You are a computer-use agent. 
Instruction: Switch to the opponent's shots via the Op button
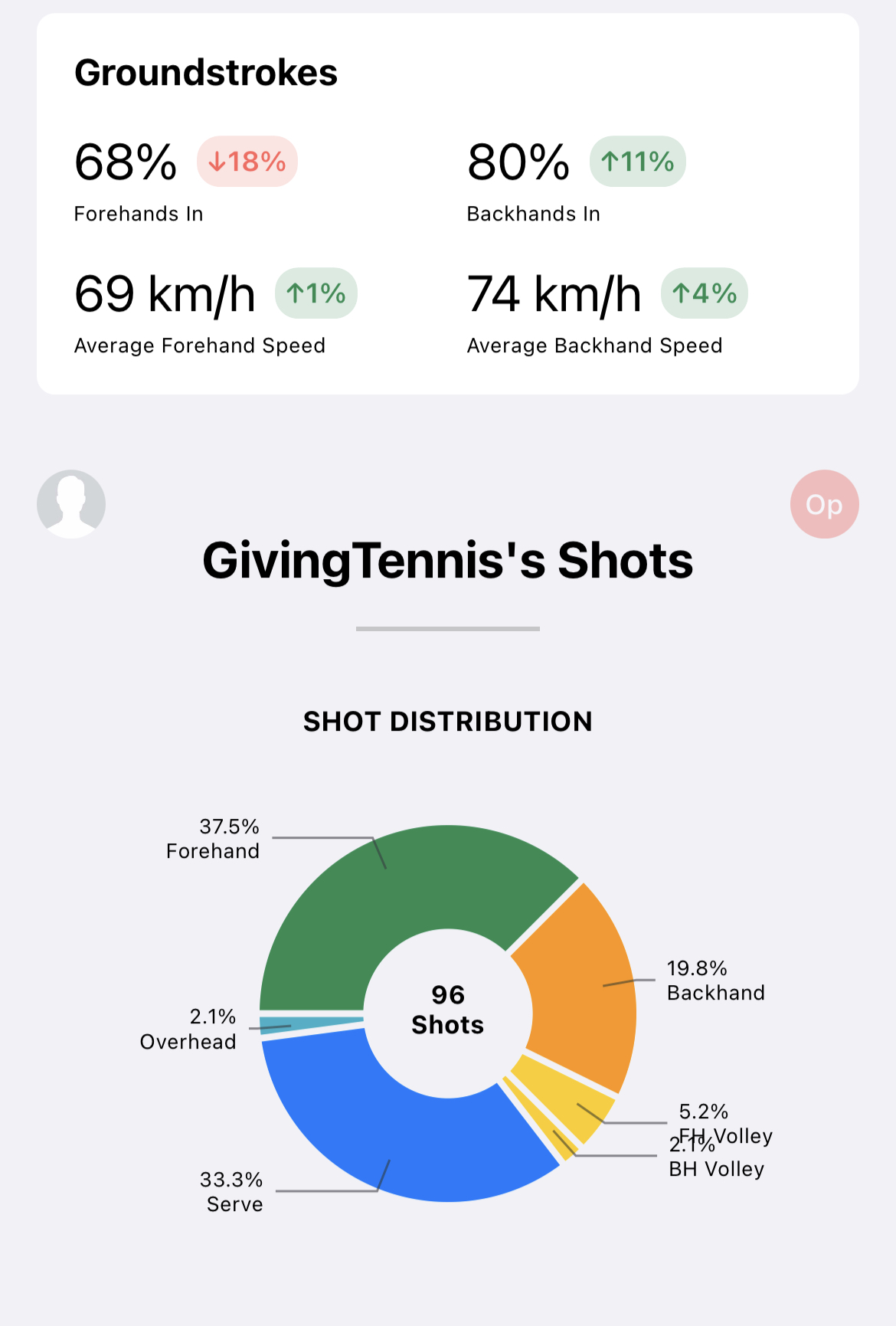point(824,504)
